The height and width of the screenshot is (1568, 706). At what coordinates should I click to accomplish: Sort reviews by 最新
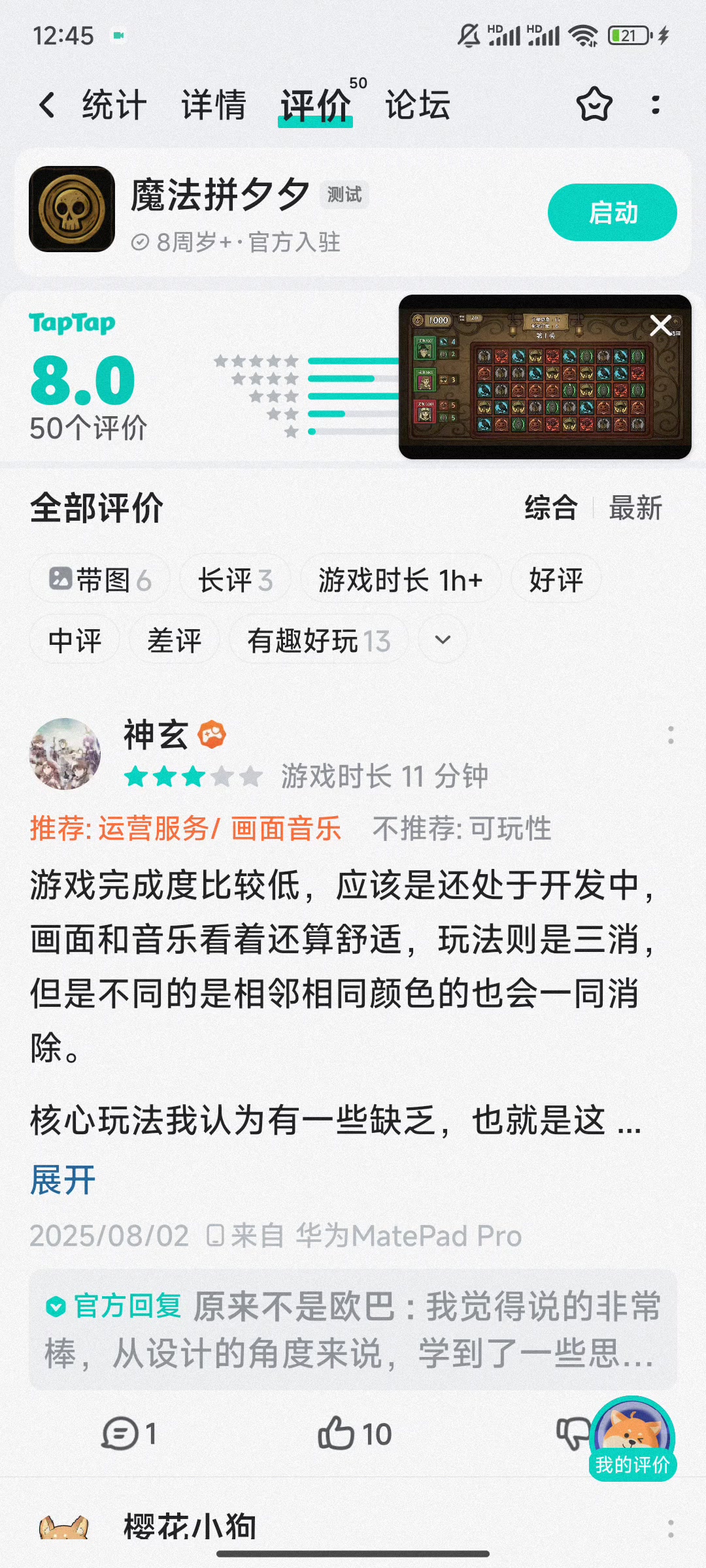(x=635, y=508)
